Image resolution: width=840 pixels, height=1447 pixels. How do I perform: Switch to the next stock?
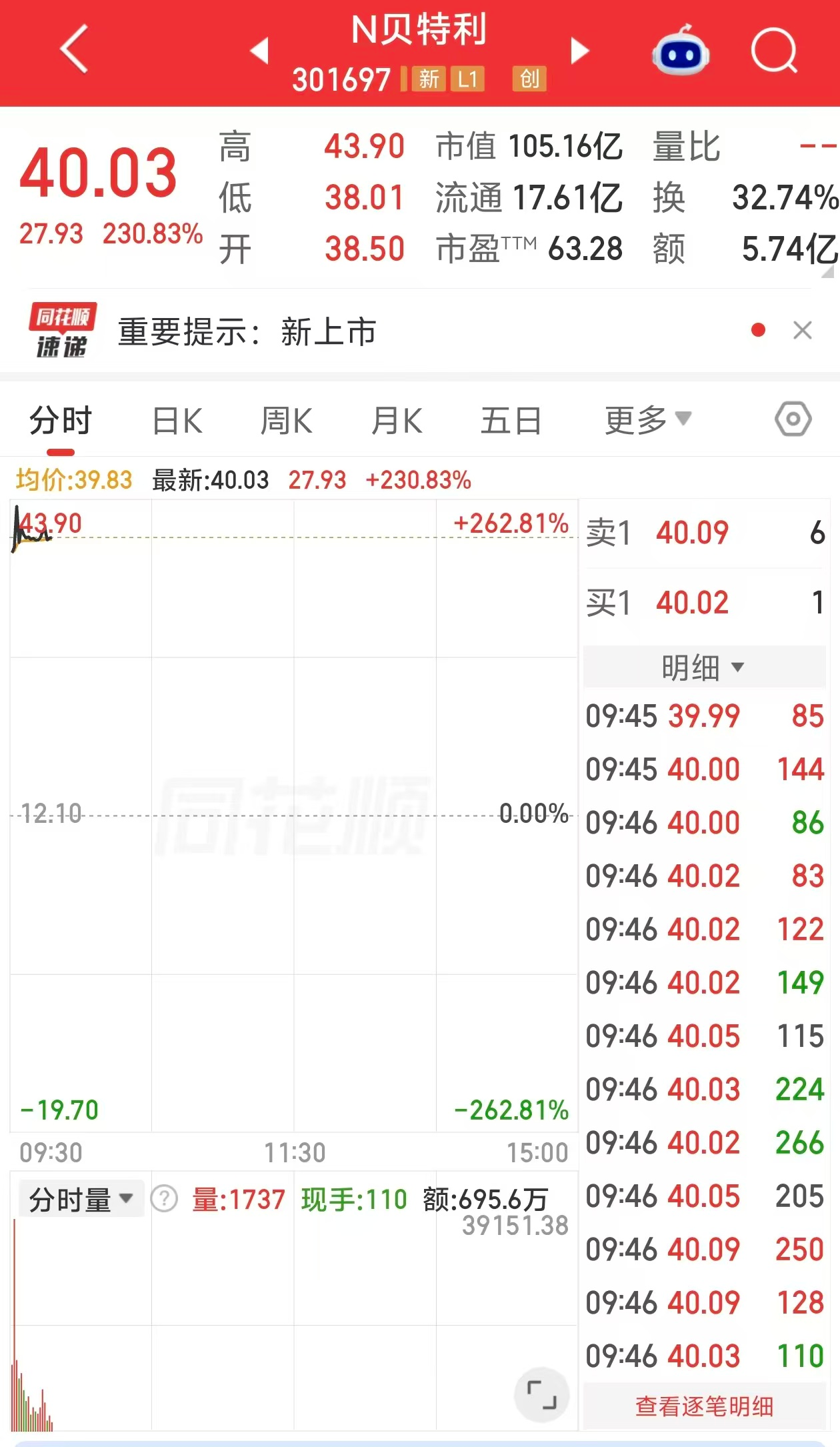pos(580,51)
